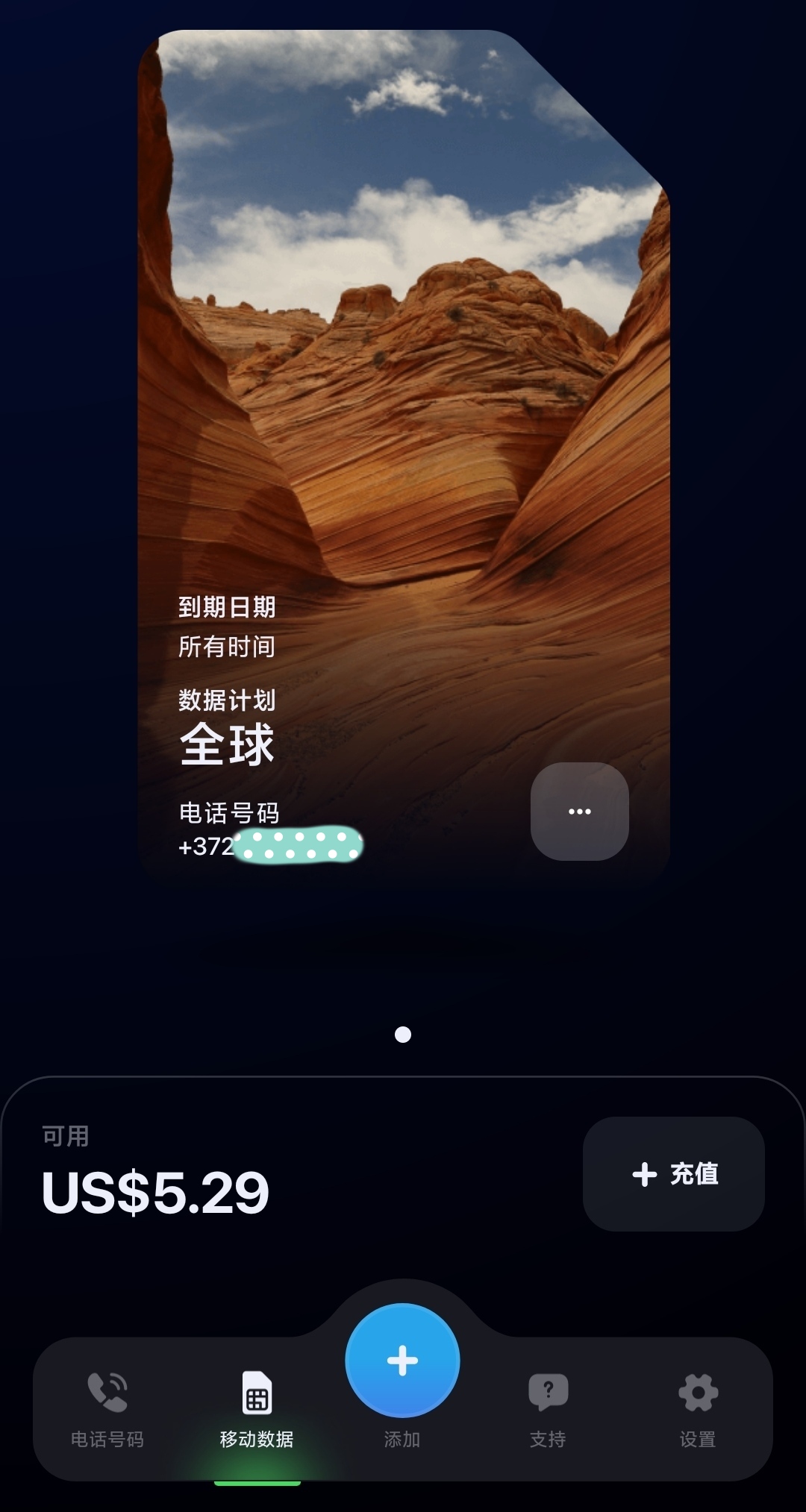The image size is (806, 1512).
Task: Tap the 充值 top-up button
Action: coord(673,1173)
